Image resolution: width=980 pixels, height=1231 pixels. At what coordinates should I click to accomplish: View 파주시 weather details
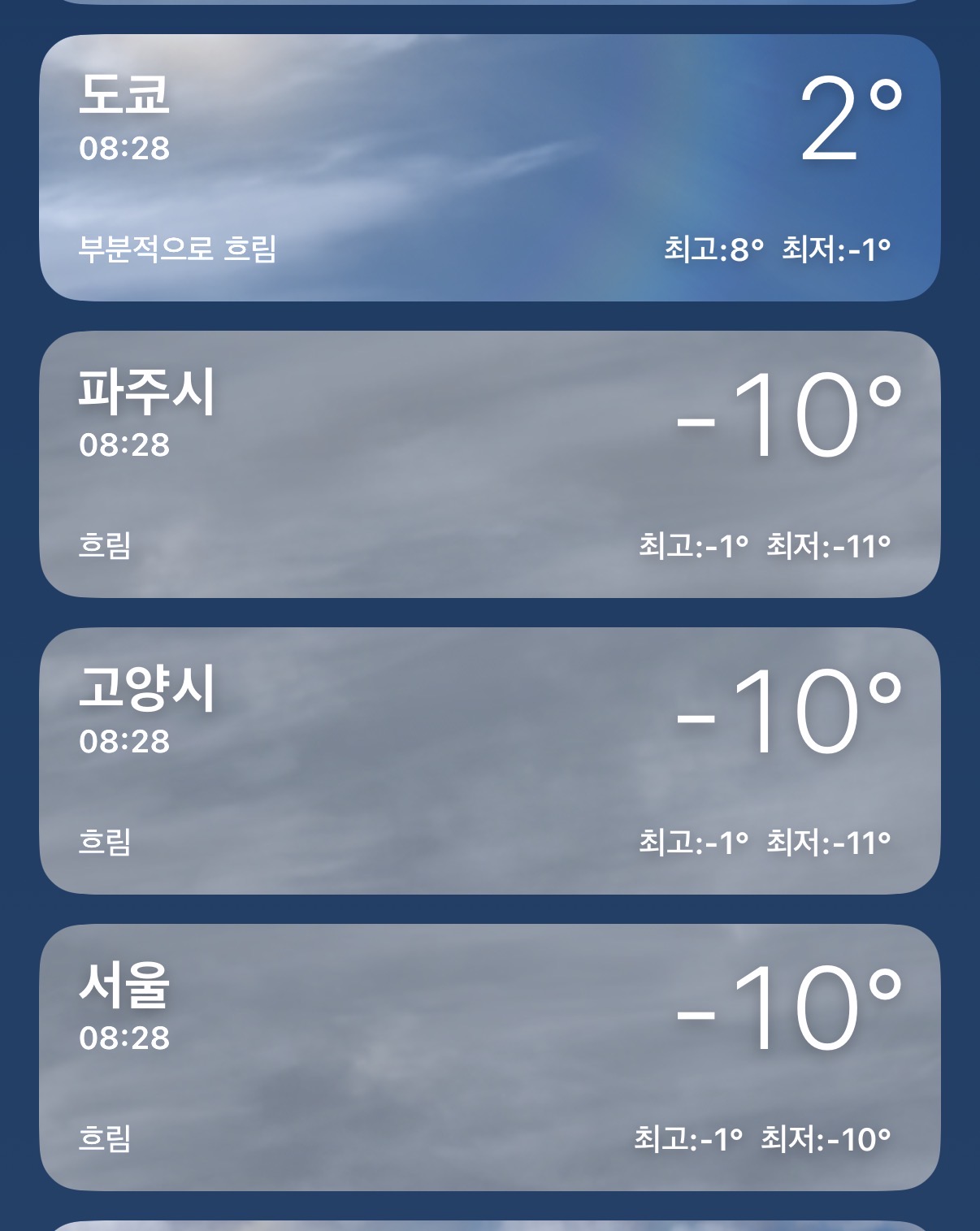click(x=489, y=464)
